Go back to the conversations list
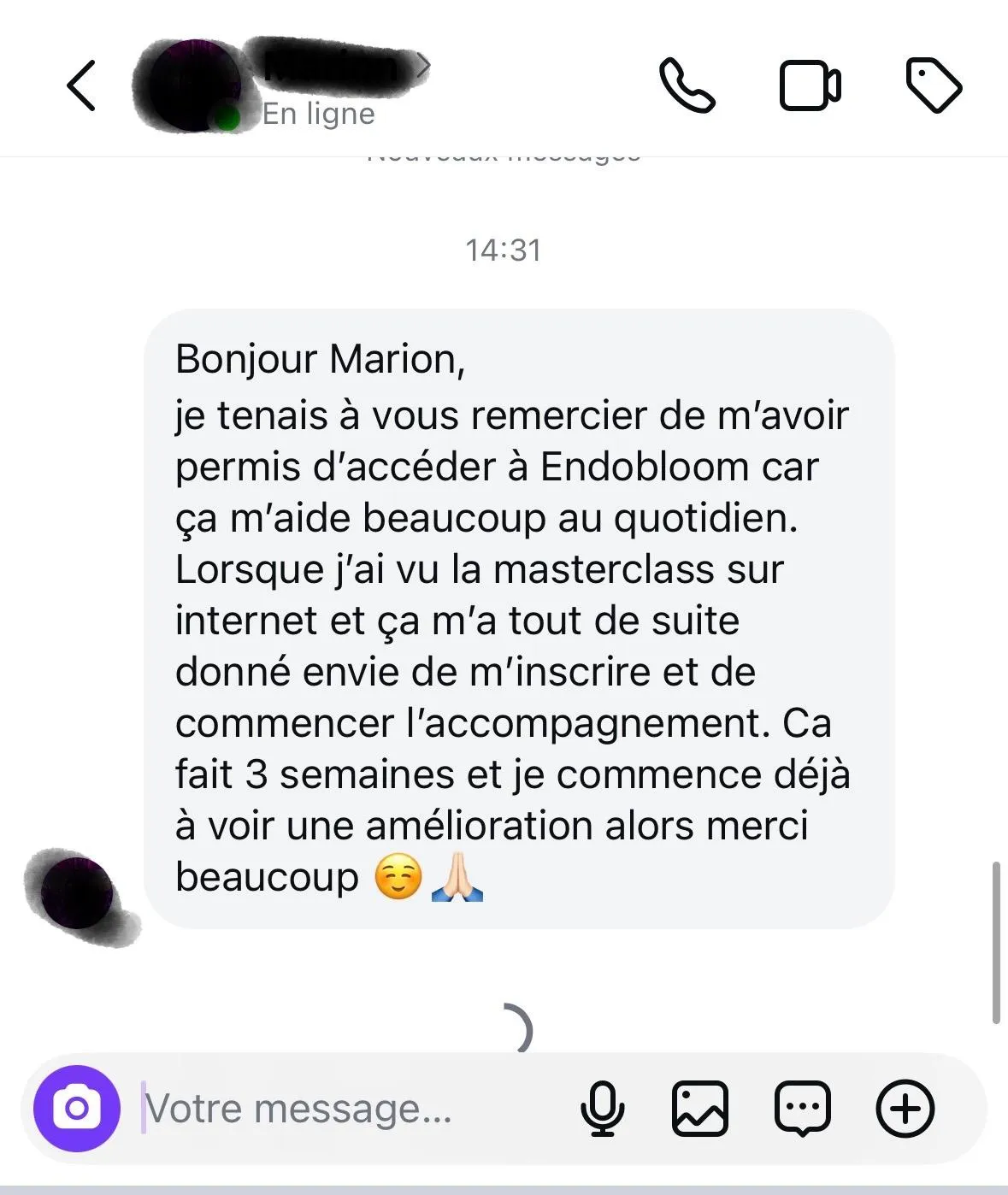This screenshot has height=1195, width=1008. [81, 85]
